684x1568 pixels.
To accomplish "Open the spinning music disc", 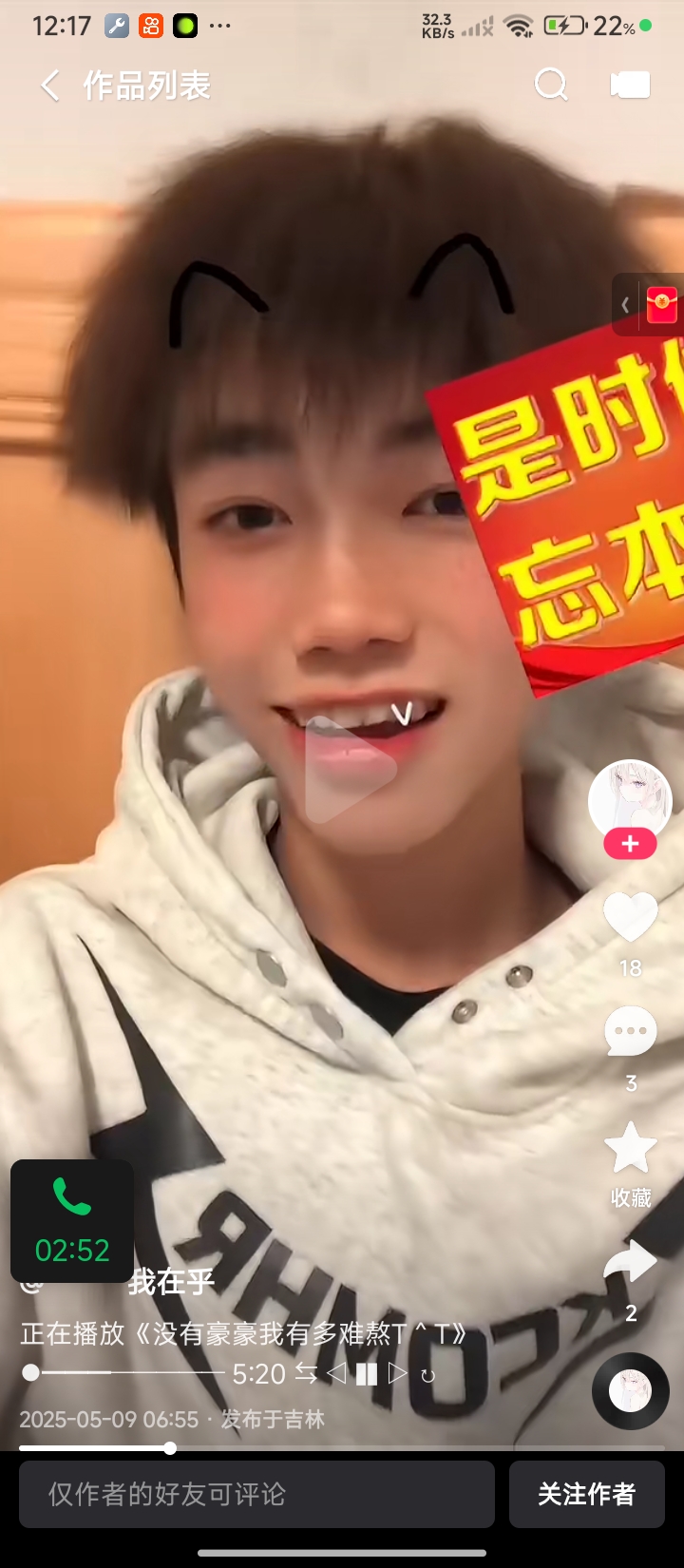I will tap(631, 1391).
